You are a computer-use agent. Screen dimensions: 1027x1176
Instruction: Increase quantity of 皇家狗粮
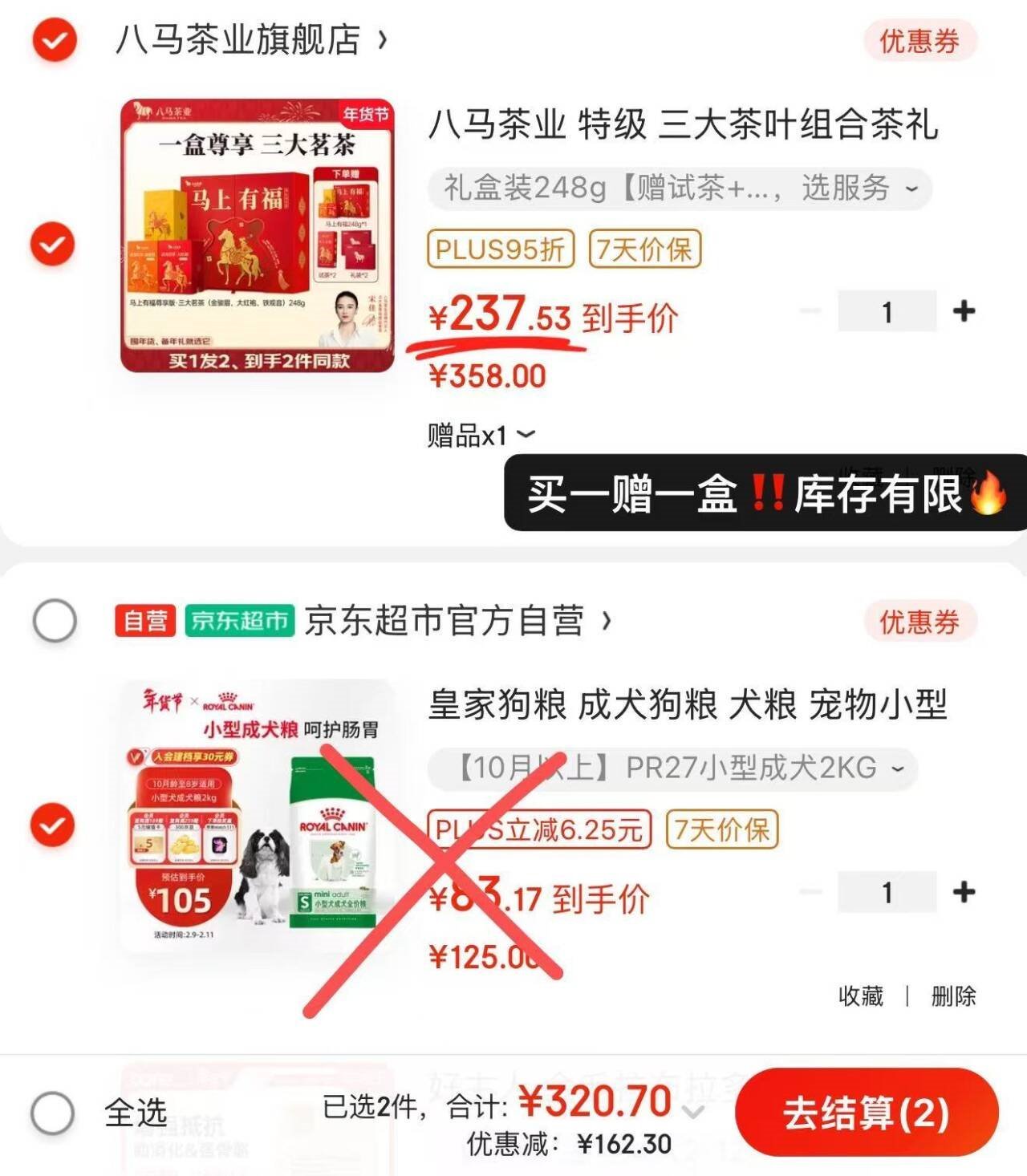[x=964, y=892]
